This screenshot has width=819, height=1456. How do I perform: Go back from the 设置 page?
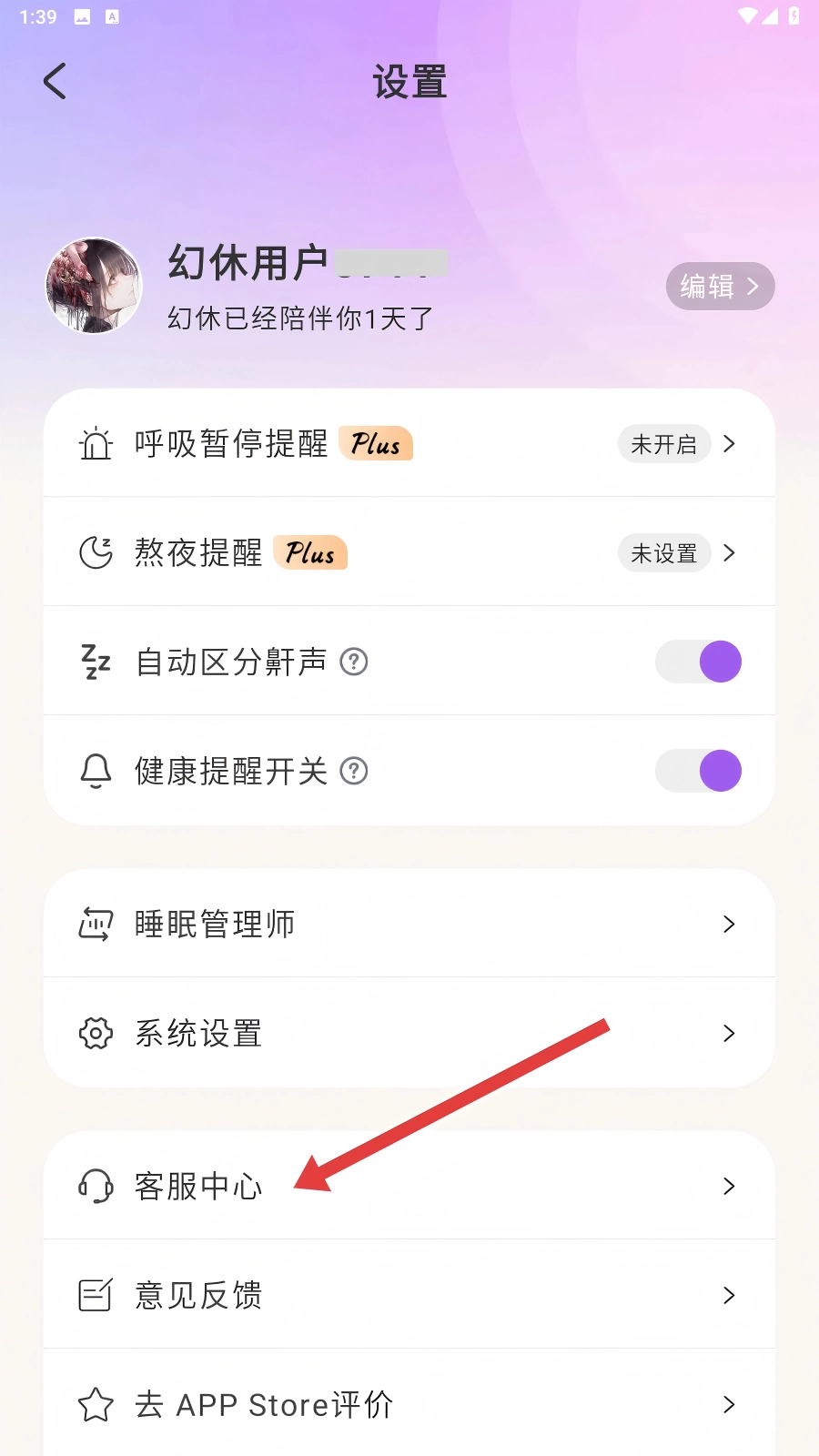(x=56, y=81)
